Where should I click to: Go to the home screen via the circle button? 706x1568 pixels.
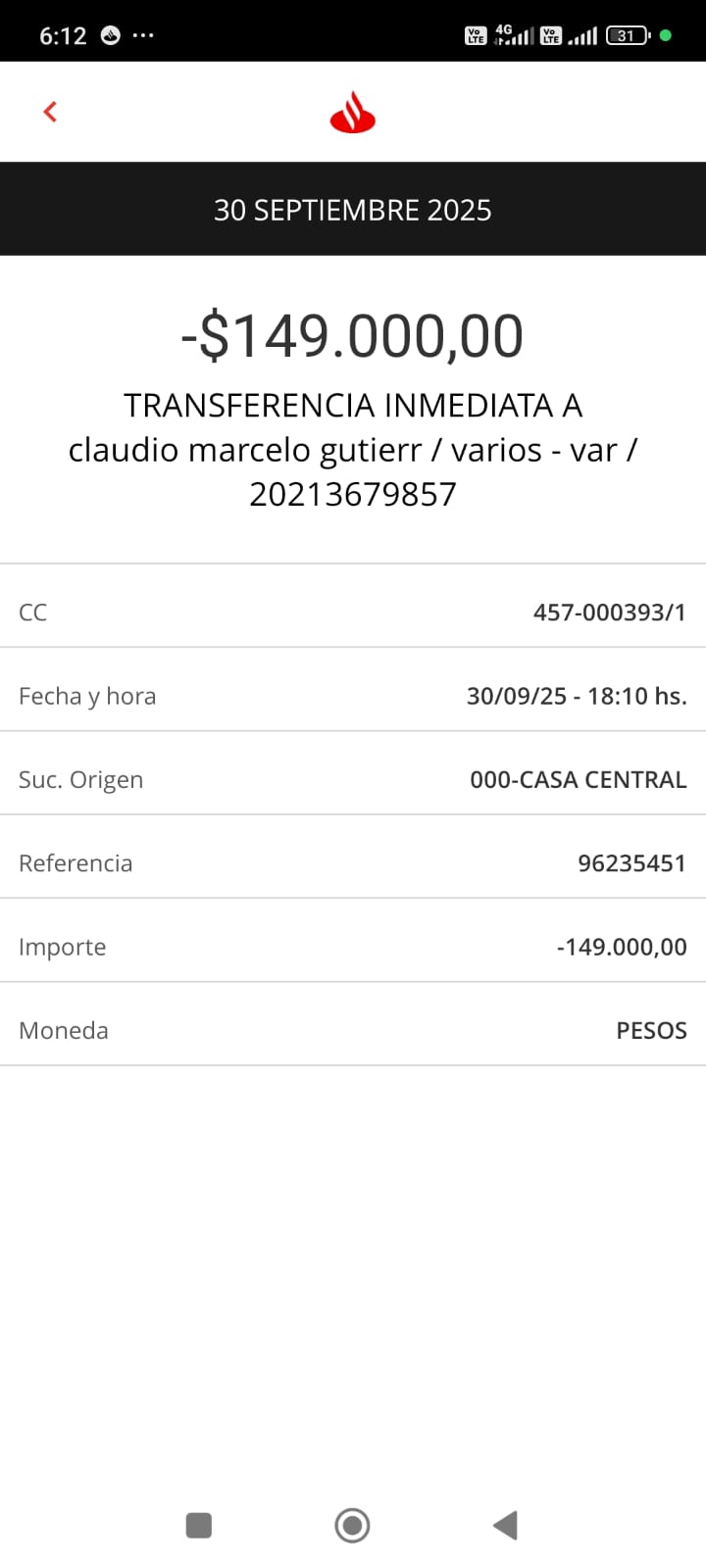click(x=352, y=1525)
